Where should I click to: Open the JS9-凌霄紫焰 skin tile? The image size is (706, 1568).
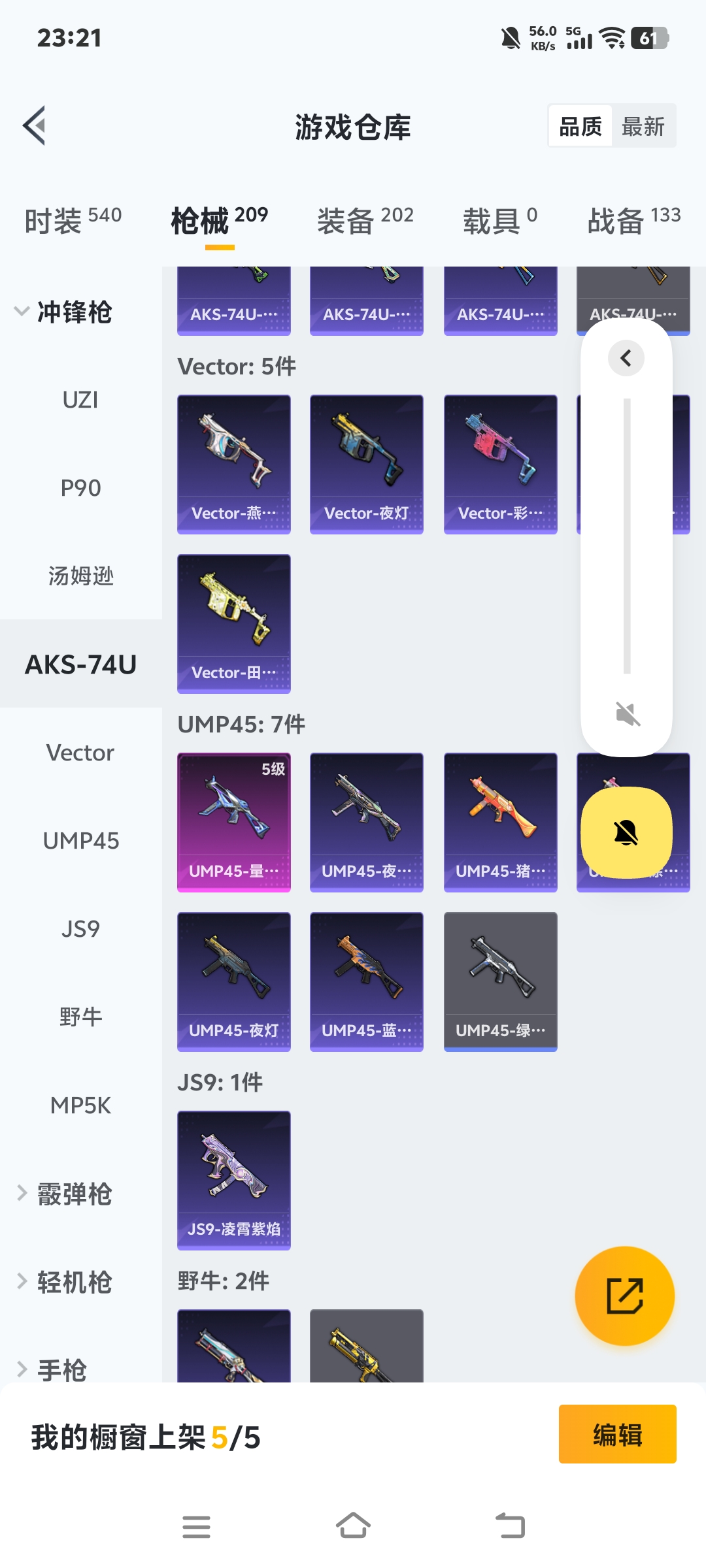233,1180
